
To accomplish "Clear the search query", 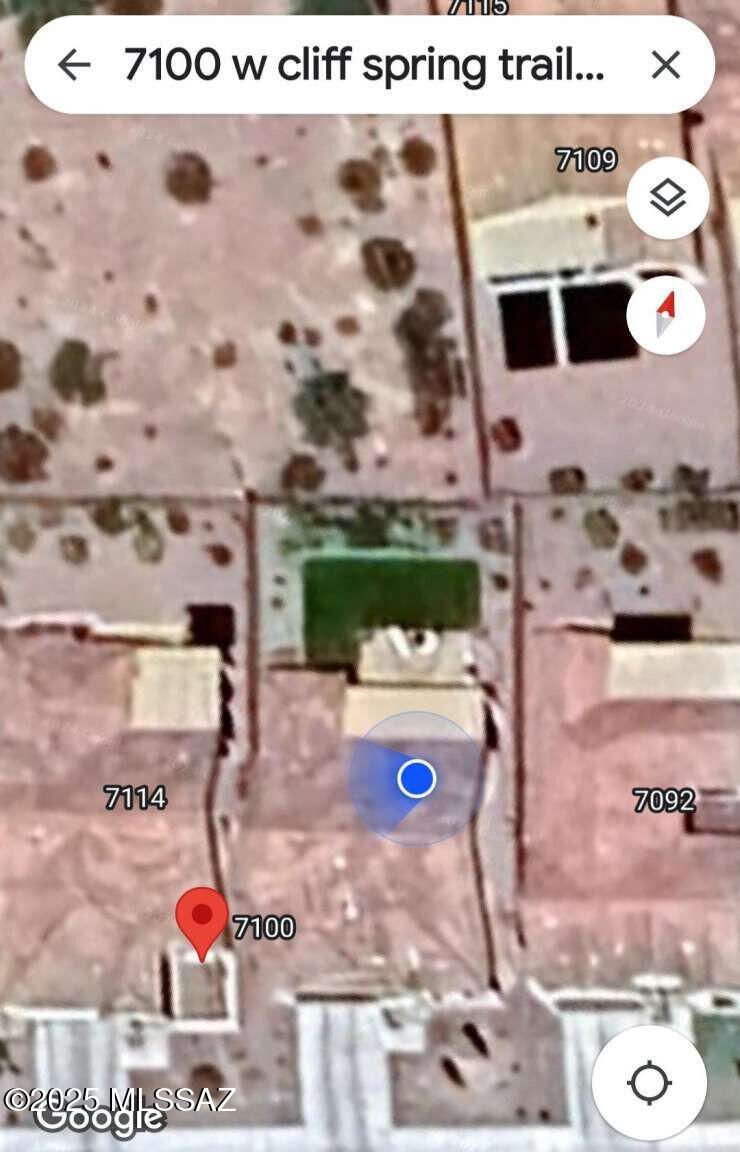I will (665, 65).
